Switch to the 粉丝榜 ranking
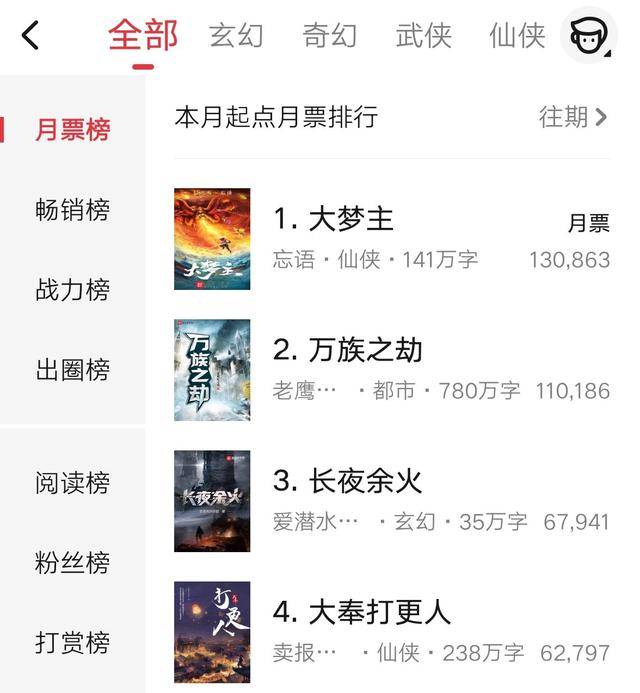 [x=72, y=563]
